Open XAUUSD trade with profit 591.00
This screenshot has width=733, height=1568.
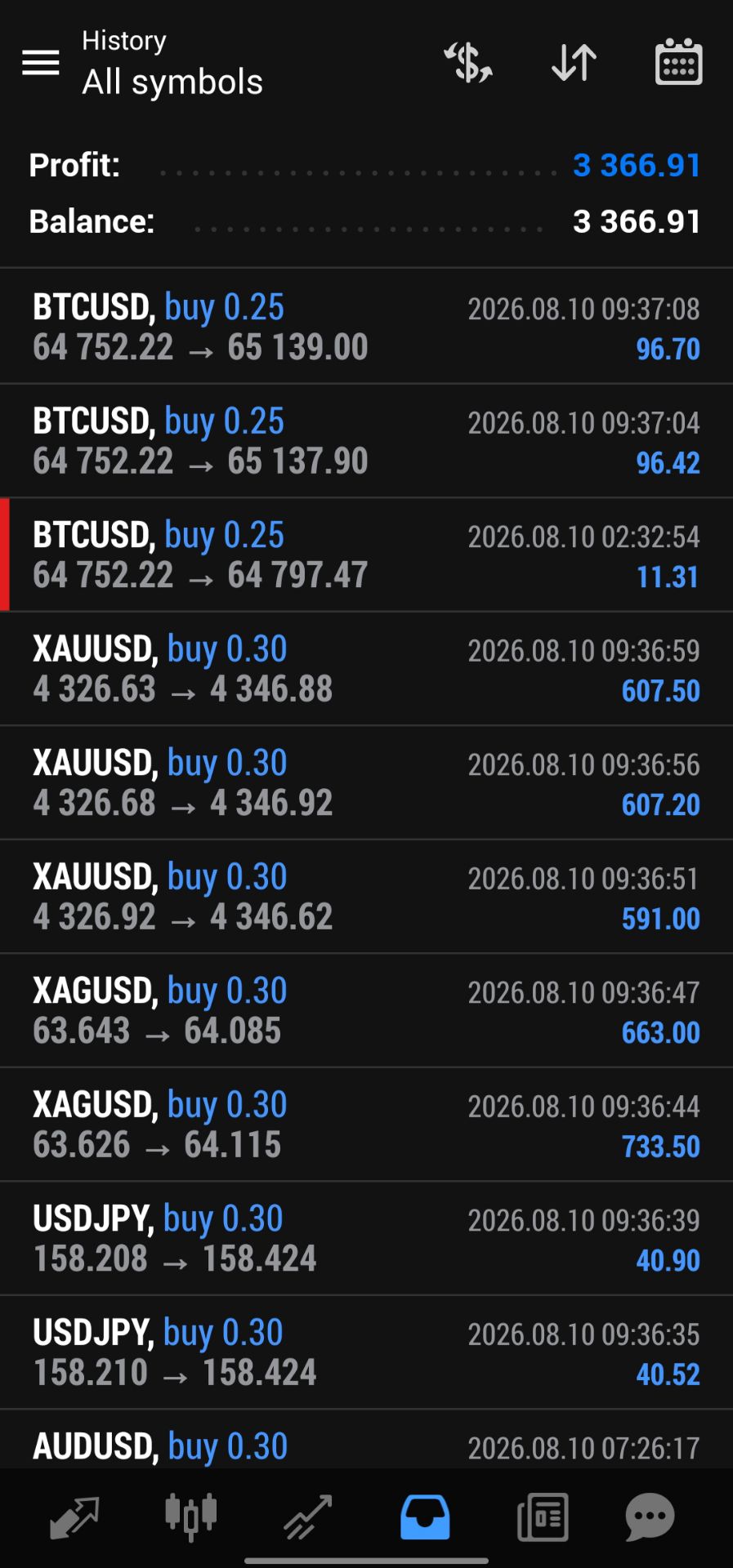click(x=366, y=897)
